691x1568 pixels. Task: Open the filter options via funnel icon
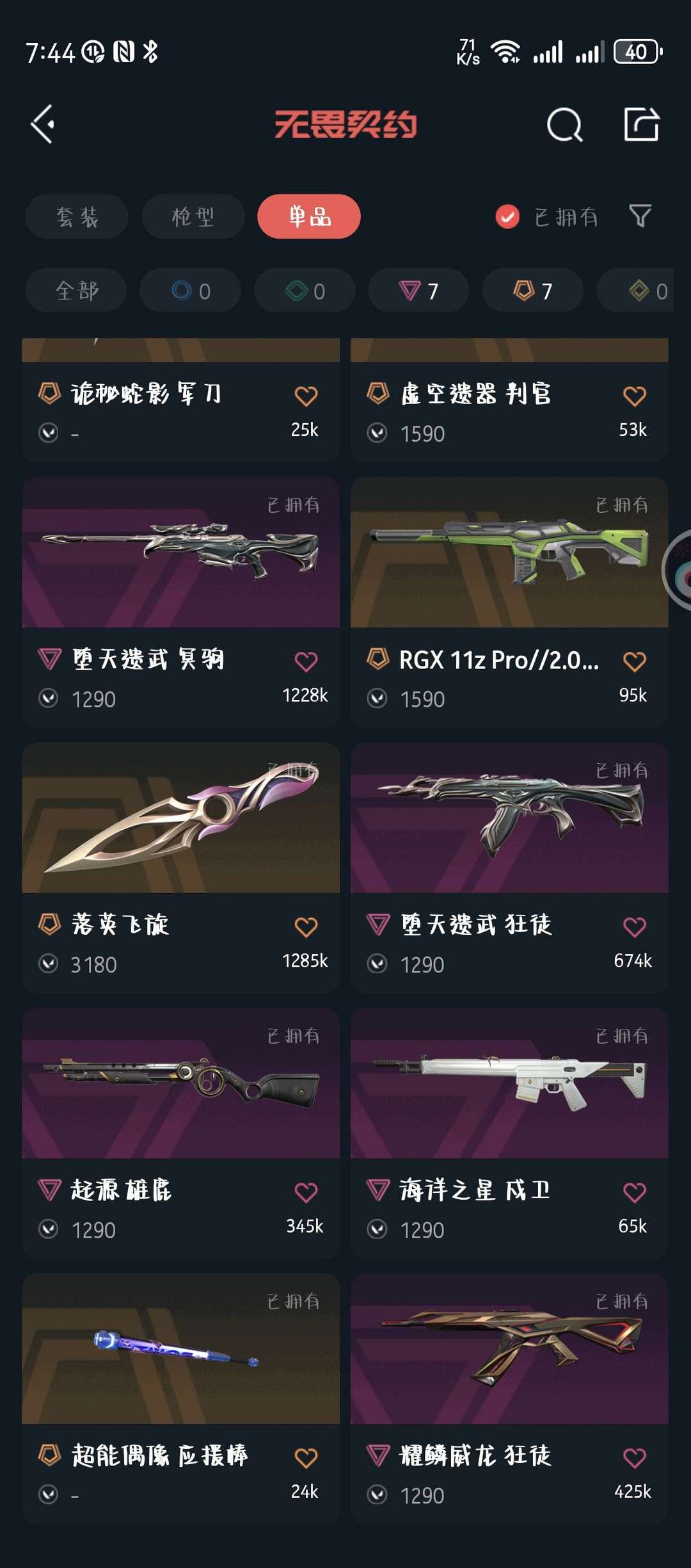tap(641, 217)
